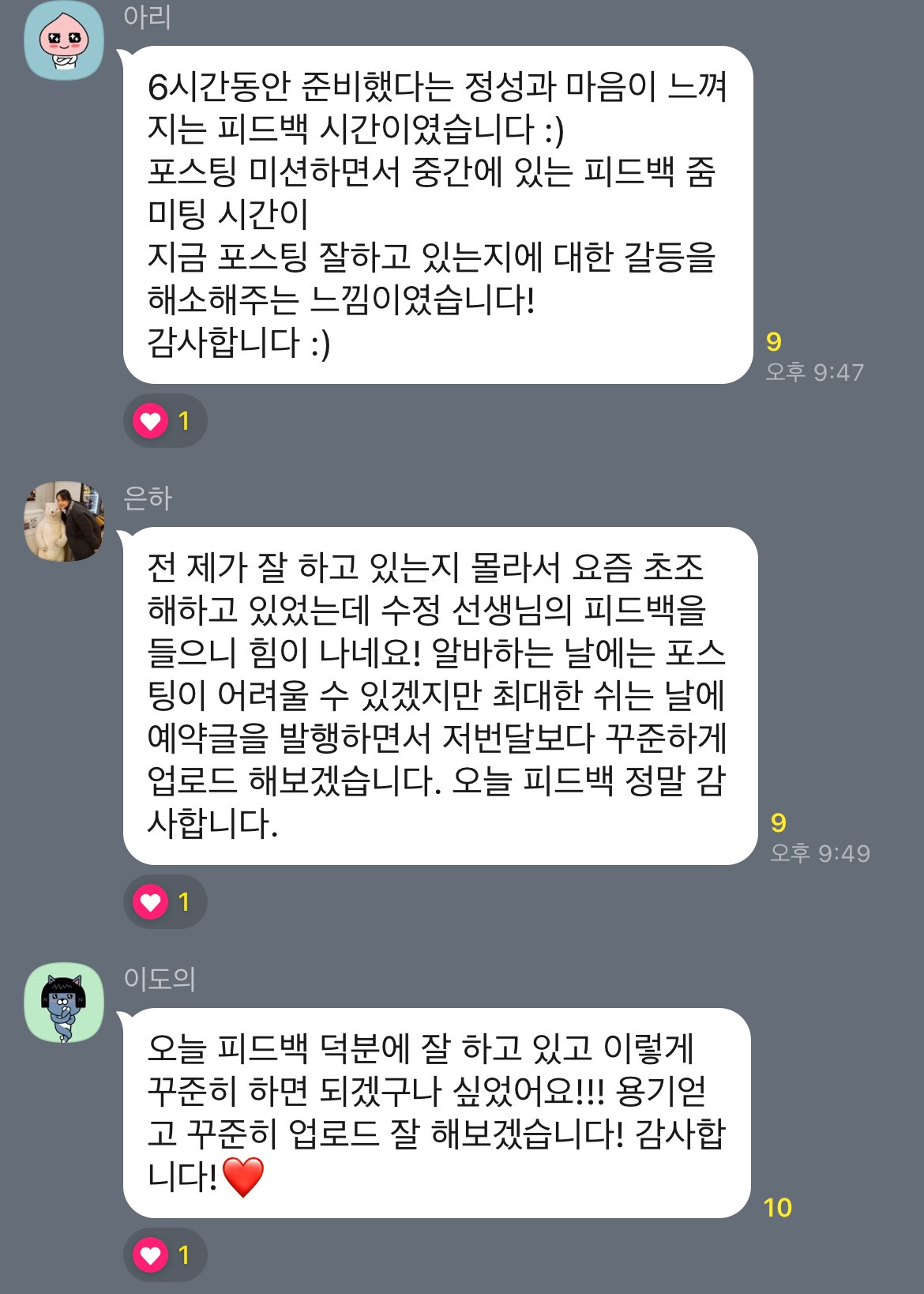Click the reaction count under 은하's message

coord(183,901)
